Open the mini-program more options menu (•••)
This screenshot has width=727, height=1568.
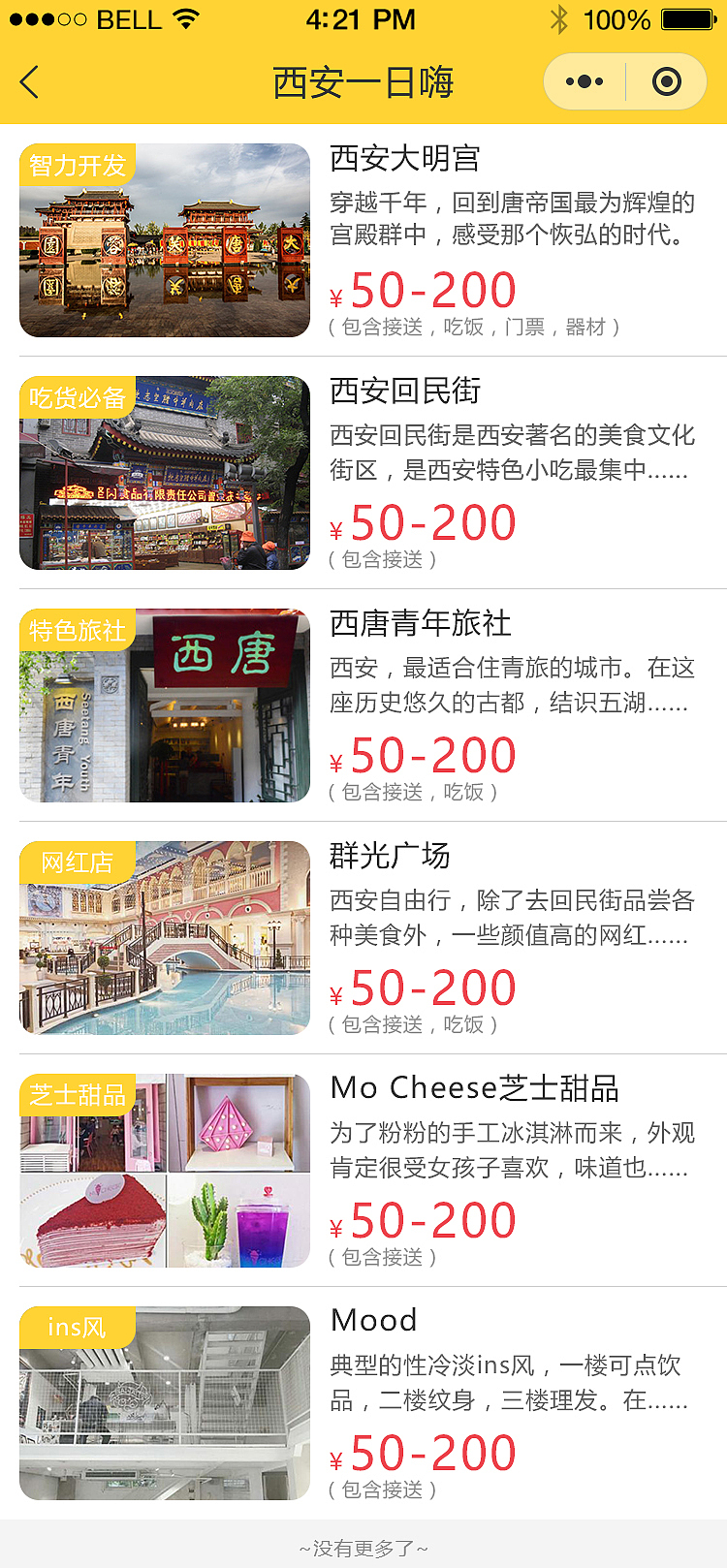(x=584, y=81)
